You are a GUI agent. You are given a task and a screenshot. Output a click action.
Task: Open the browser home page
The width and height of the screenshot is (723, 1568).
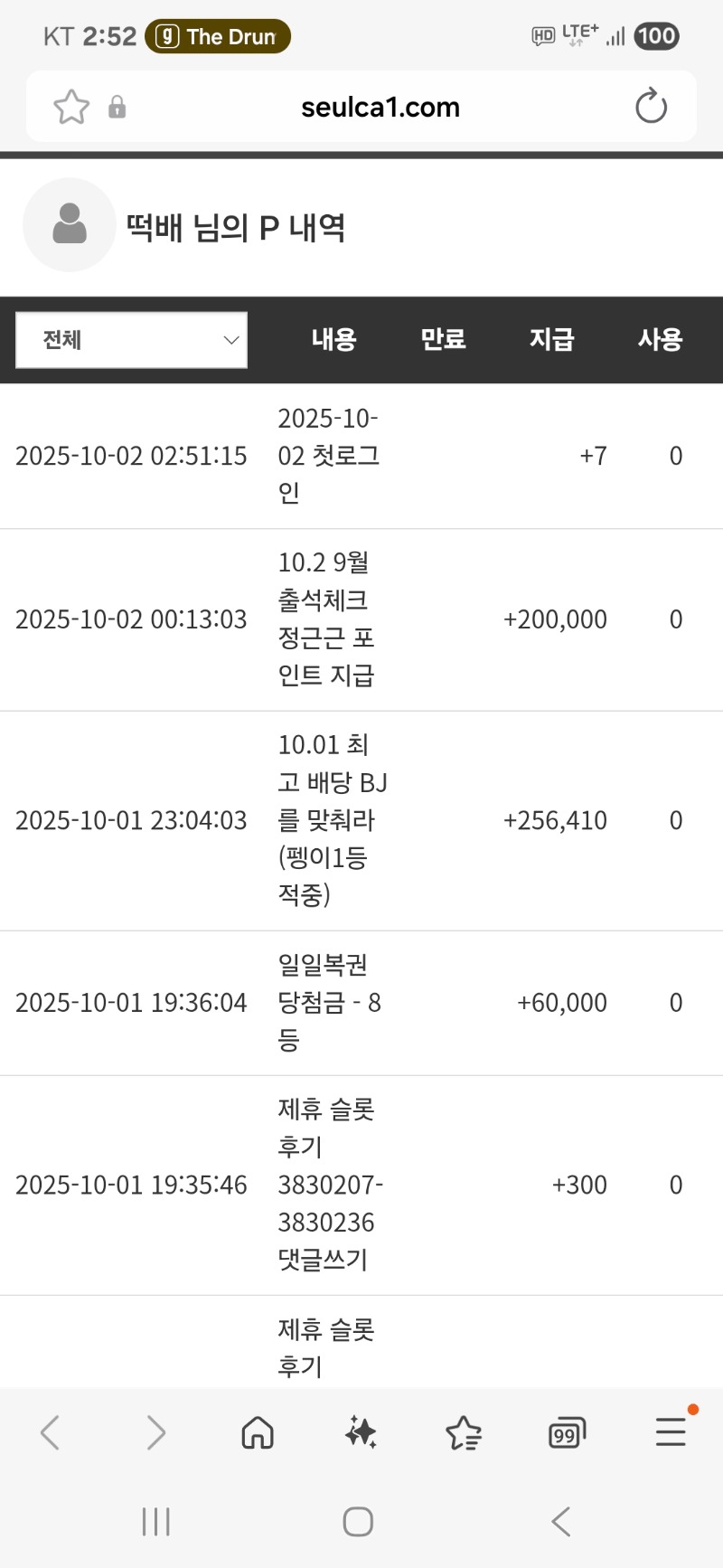click(x=258, y=1432)
